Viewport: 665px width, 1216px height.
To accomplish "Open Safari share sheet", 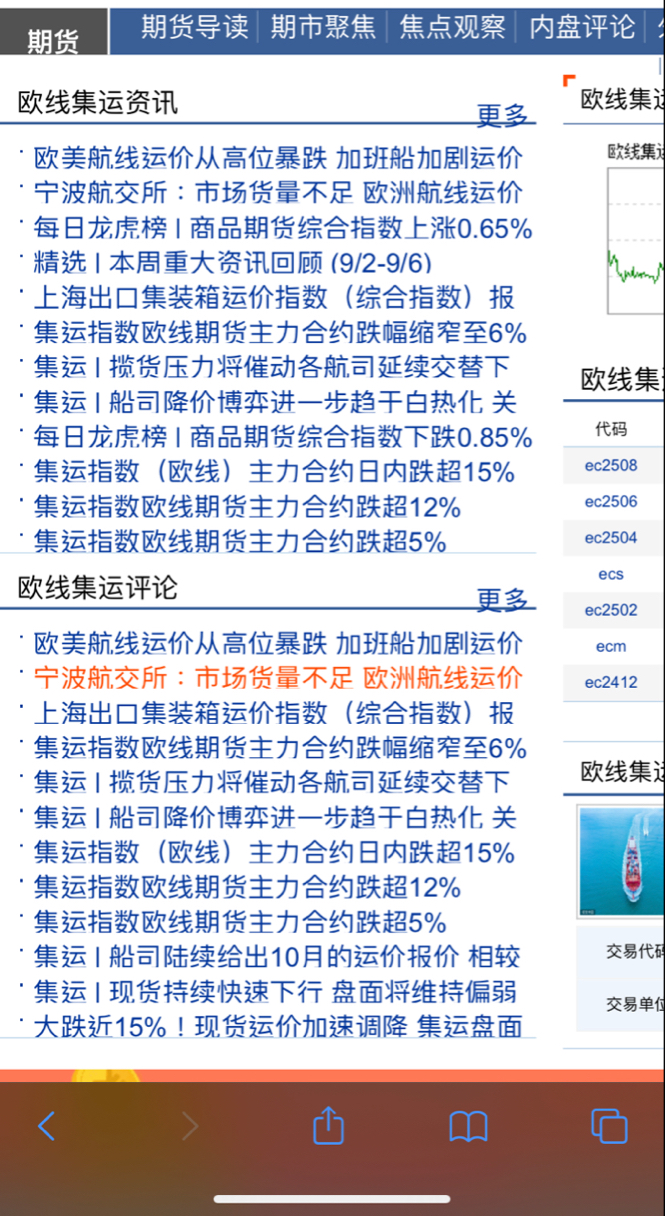I will click(x=328, y=1126).
